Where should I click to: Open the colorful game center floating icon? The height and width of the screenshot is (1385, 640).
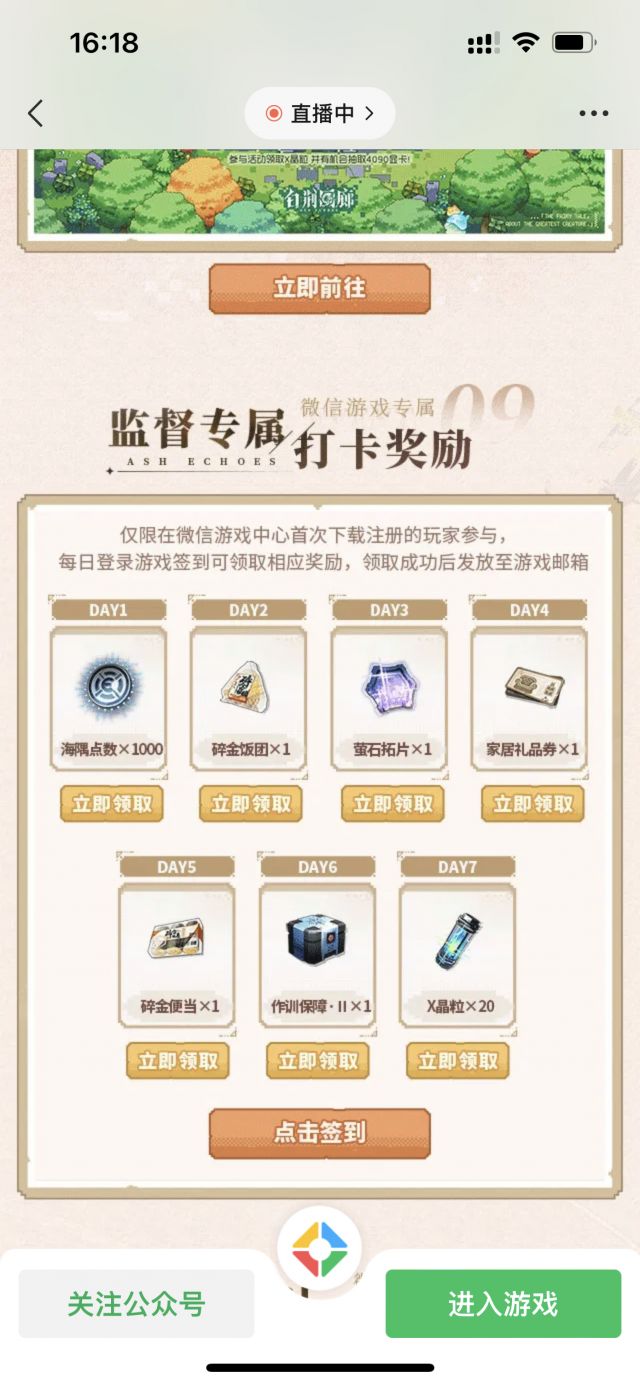coord(320,1249)
